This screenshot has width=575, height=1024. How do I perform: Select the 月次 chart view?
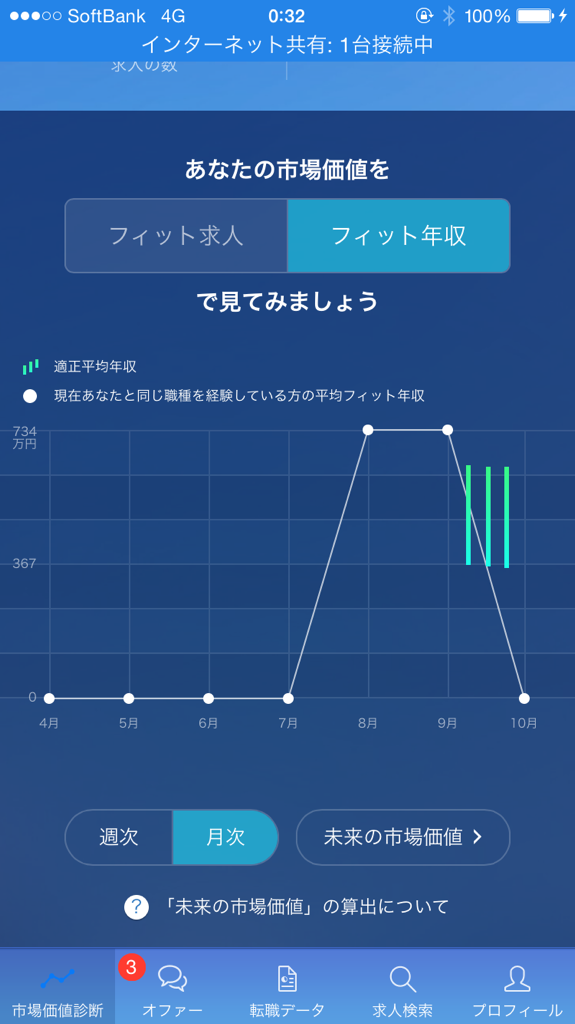[x=225, y=837]
